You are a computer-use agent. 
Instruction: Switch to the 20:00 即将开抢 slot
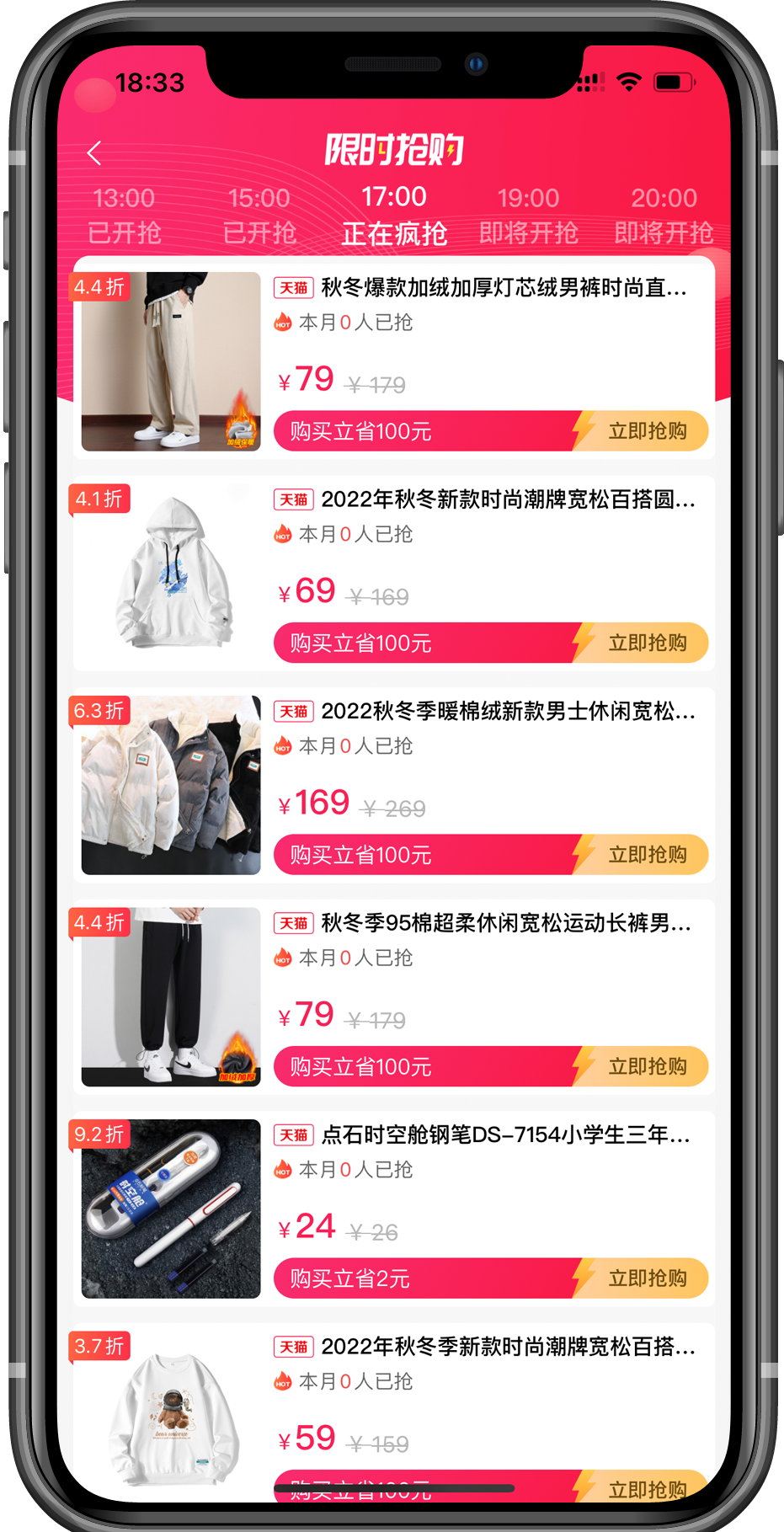pyautogui.click(x=664, y=215)
